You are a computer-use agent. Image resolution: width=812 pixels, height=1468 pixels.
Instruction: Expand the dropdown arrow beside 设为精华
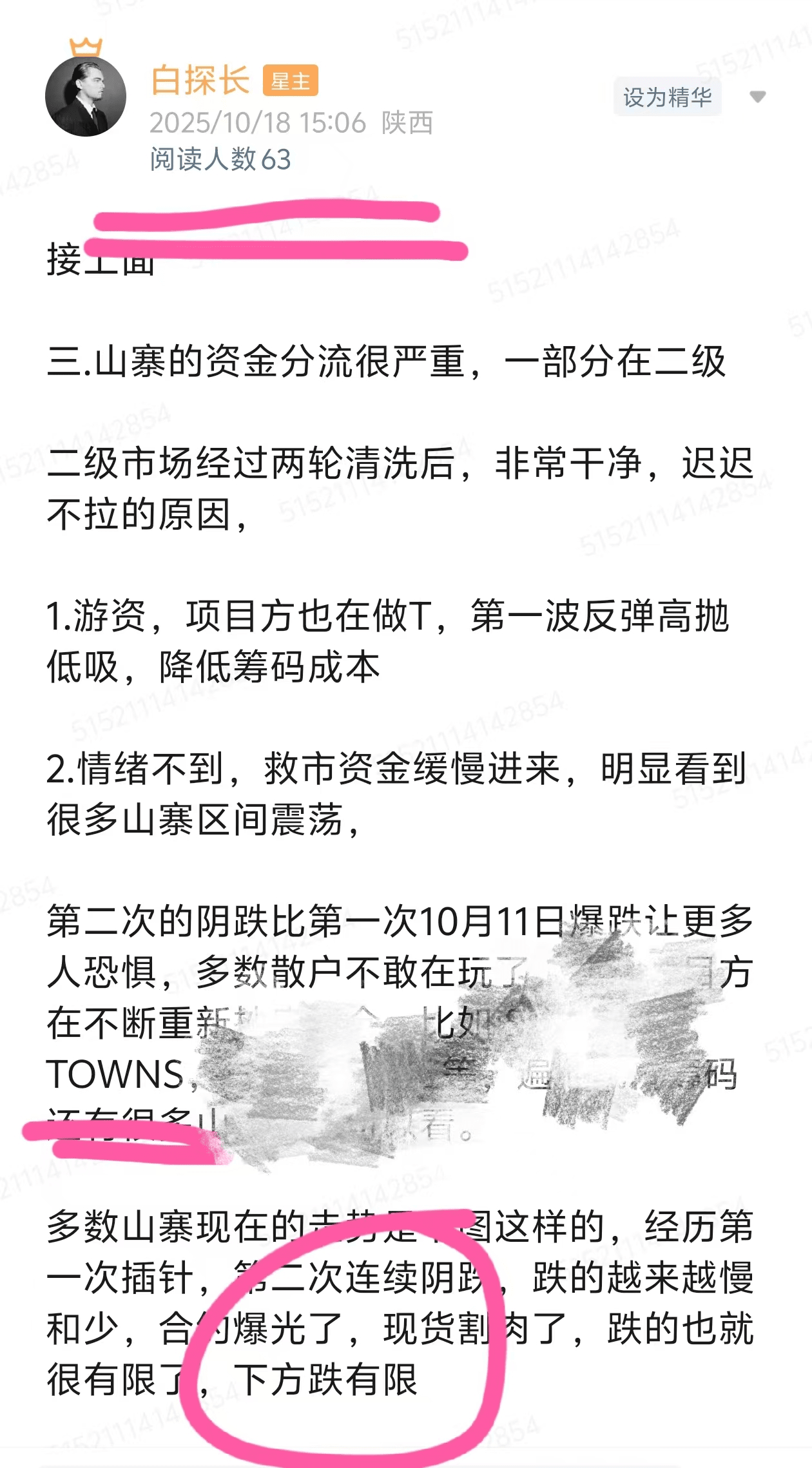pyautogui.click(x=758, y=97)
